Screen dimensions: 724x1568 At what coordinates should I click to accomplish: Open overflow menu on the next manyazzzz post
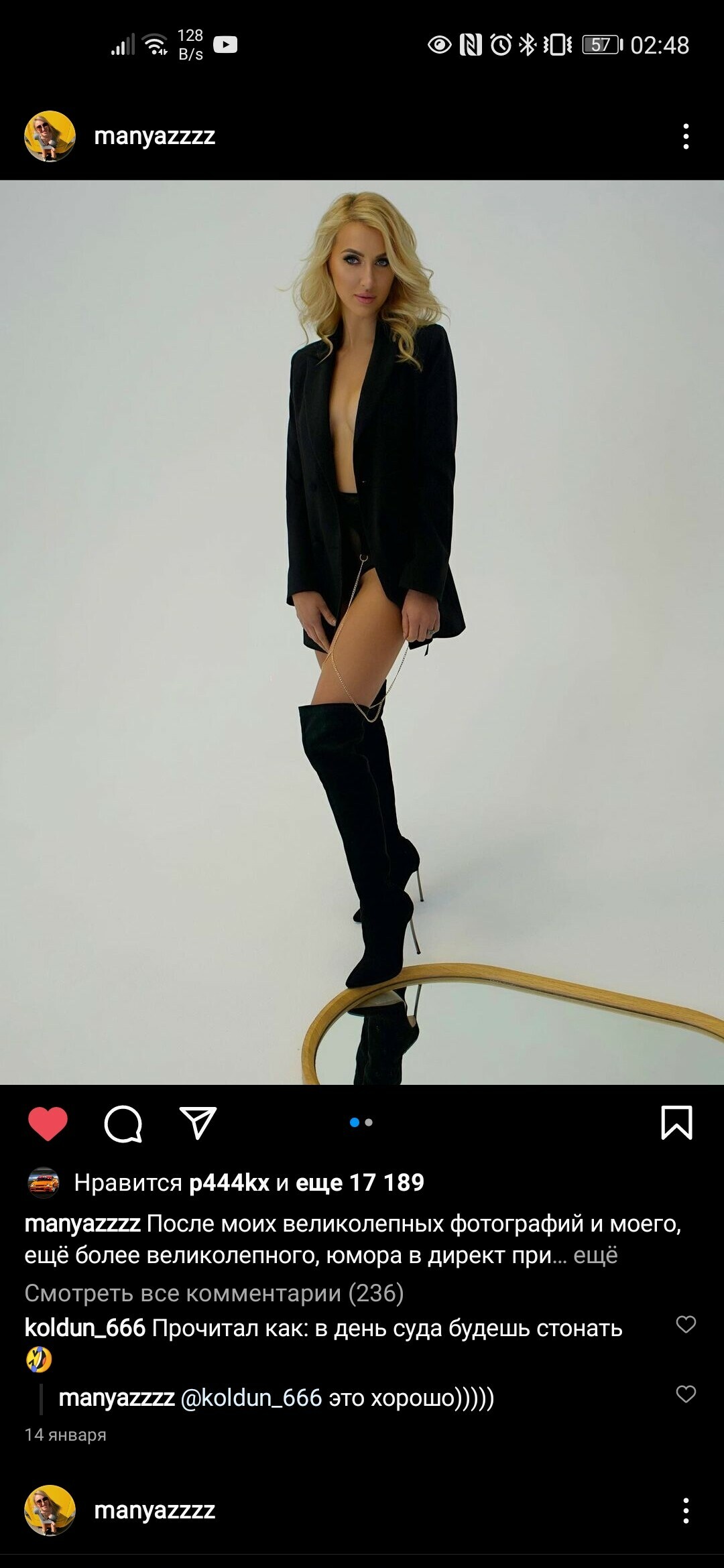(685, 1510)
